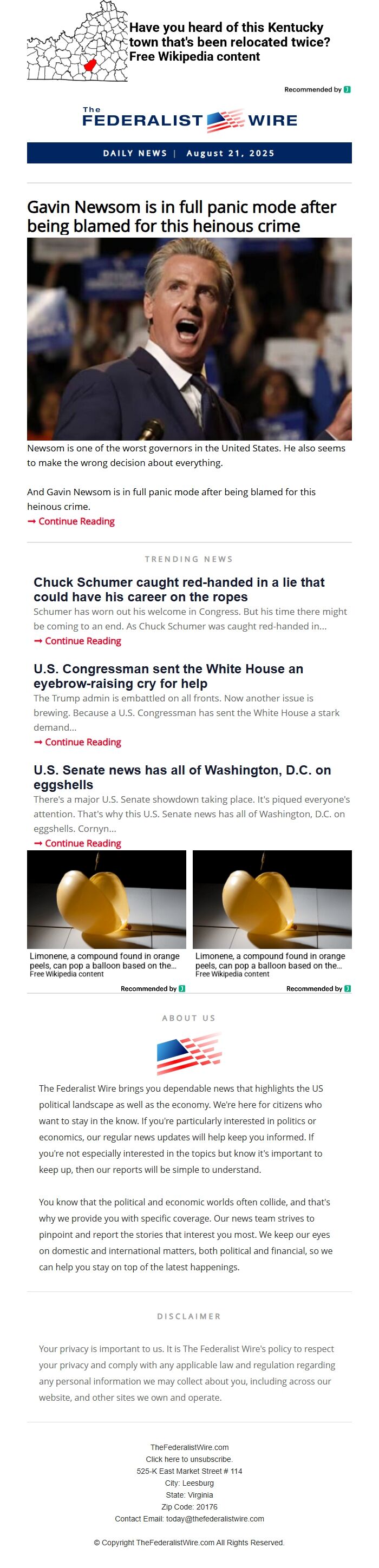The height and width of the screenshot is (1568, 379).
Task: Open U.S. Congressman cry for help headline
Action: click(x=167, y=675)
